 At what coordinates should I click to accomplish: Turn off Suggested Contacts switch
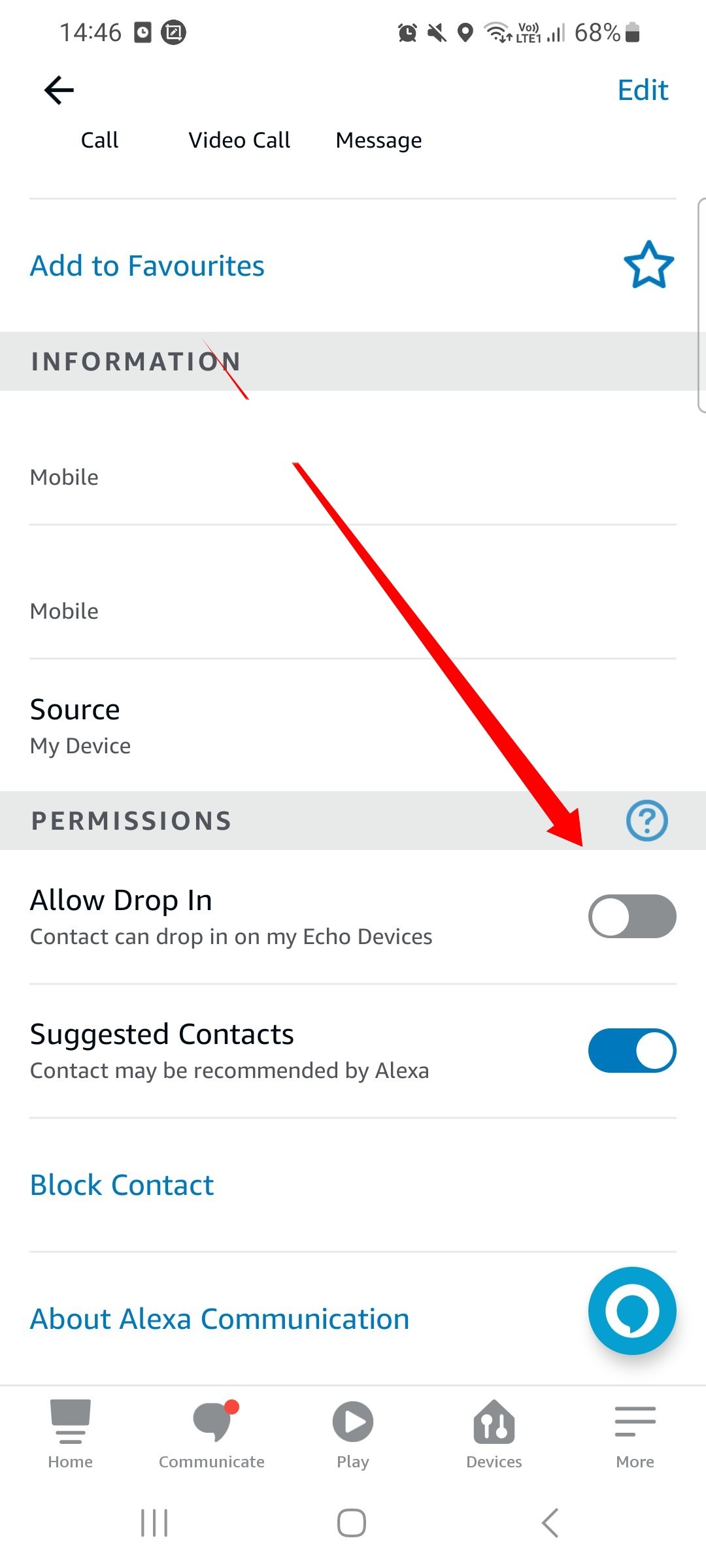[x=632, y=1050]
